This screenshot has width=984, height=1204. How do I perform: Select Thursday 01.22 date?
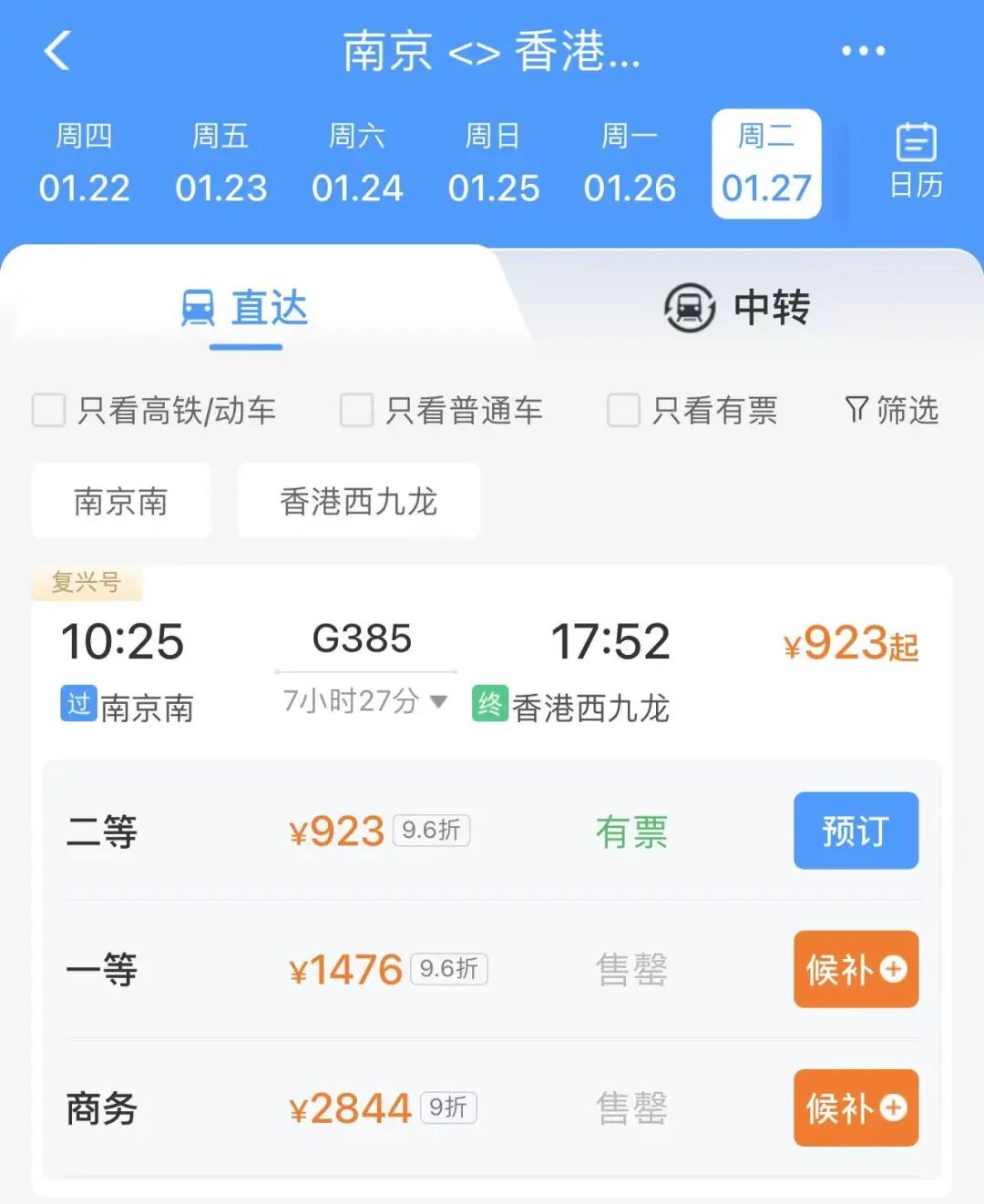point(84,164)
